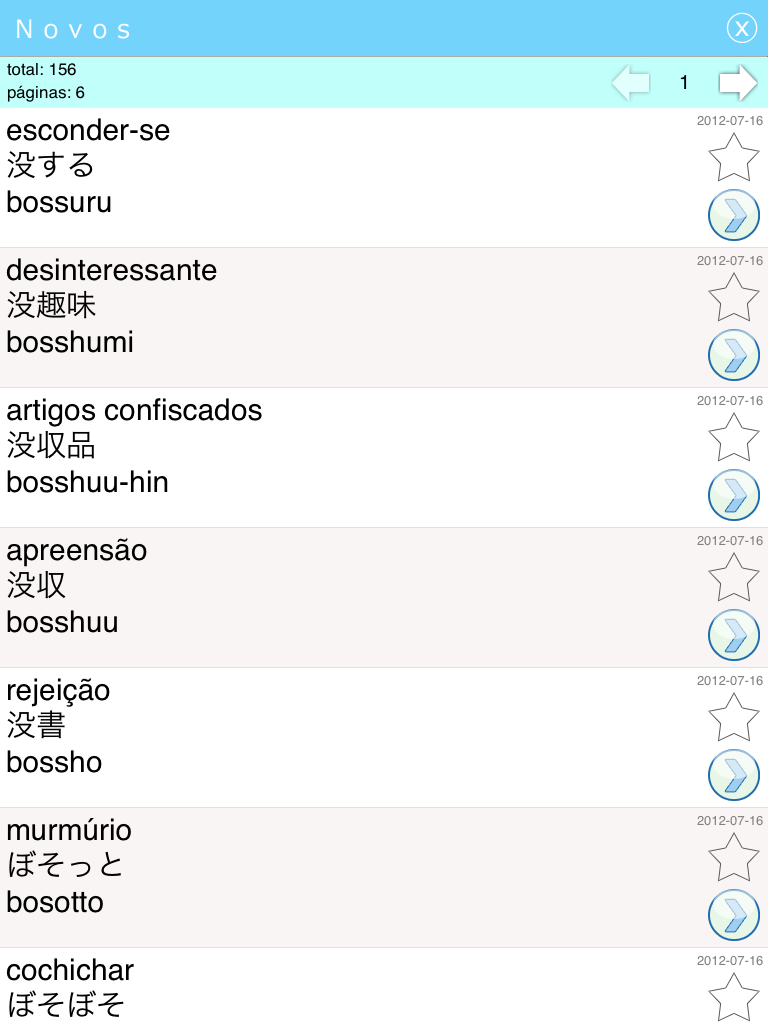The image size is (768, 1024).
Task: Add rejeição to favorites
Action: point(734,718)
